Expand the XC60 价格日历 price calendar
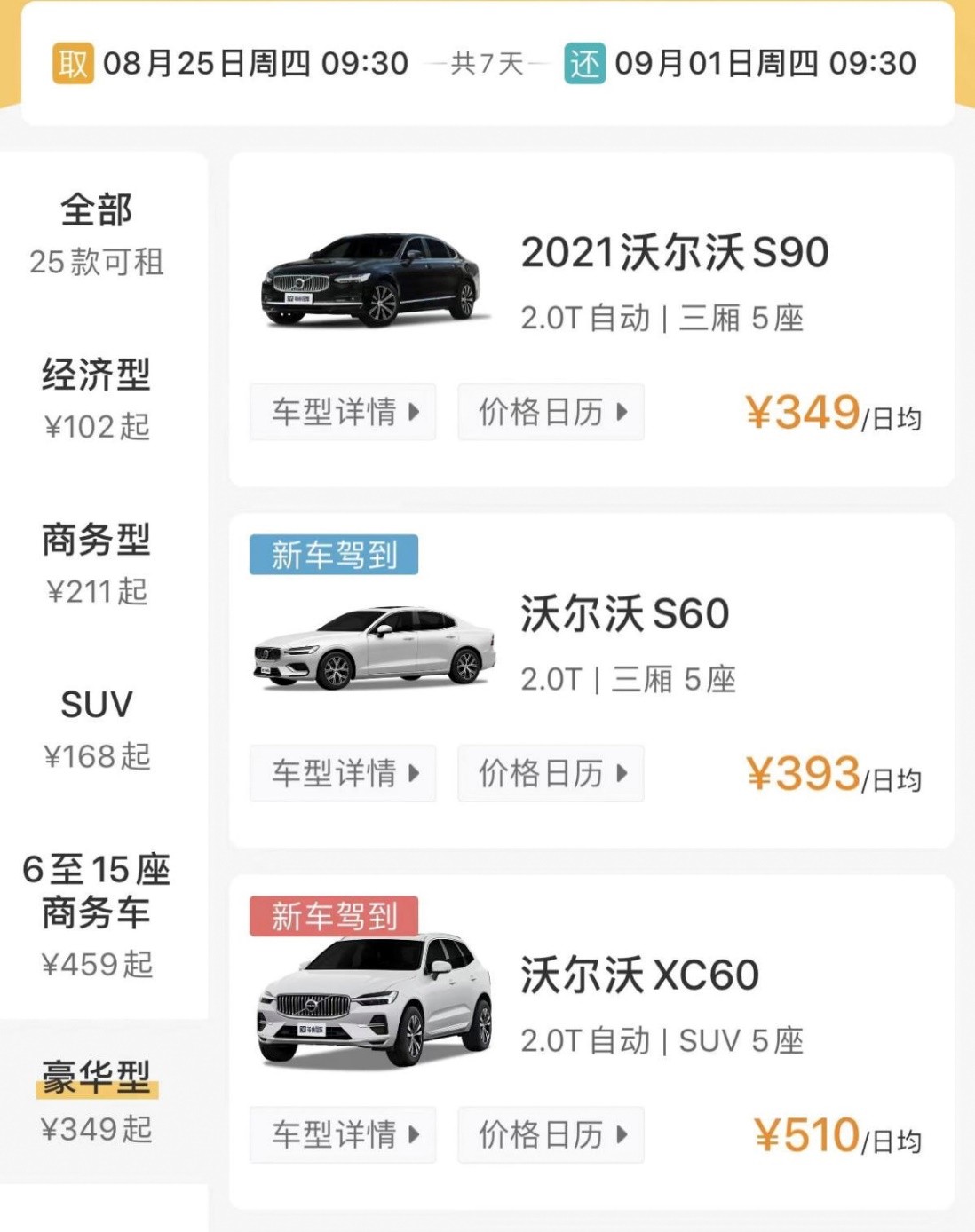 [x=549, y=1134]
